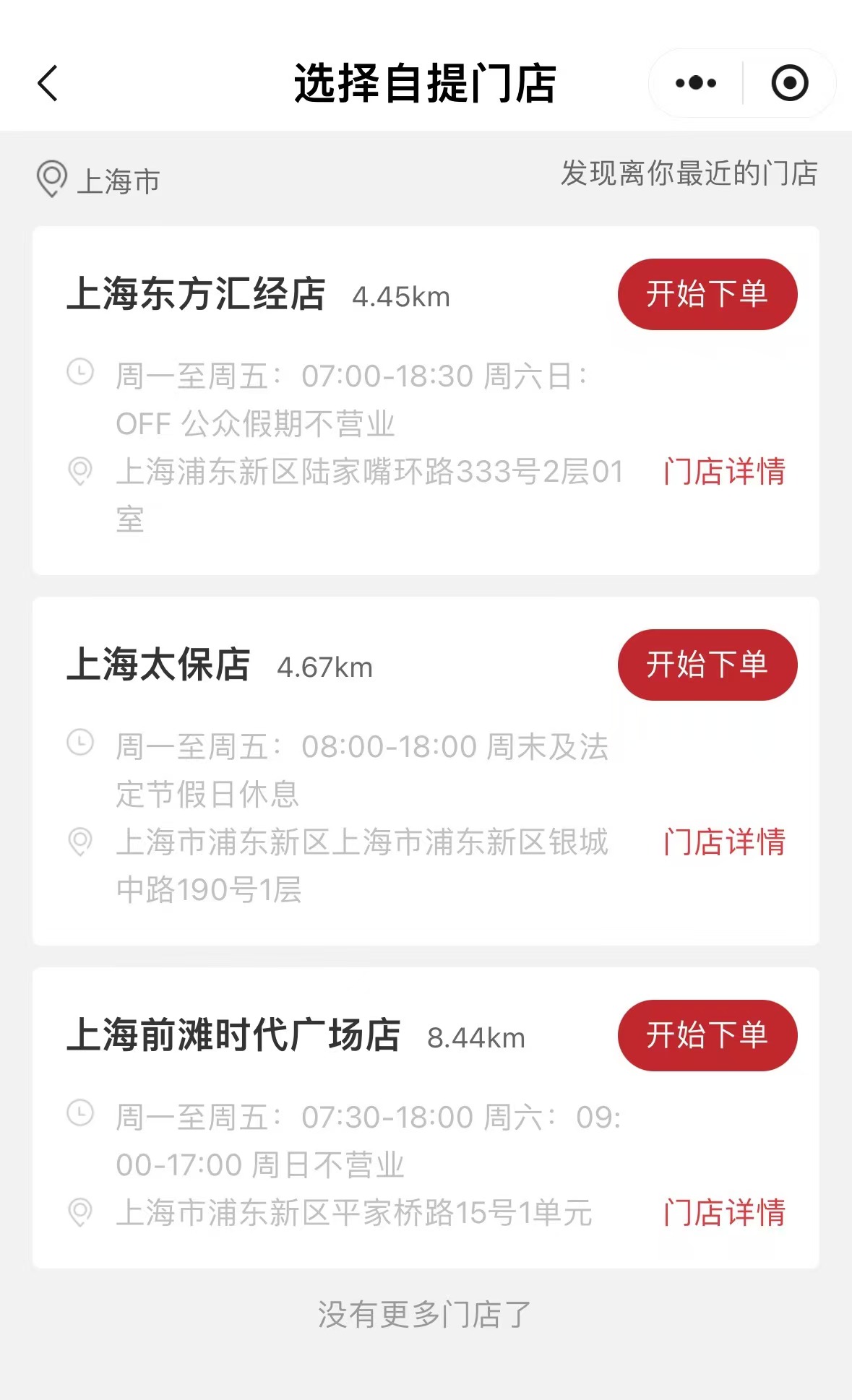Start ordering at 上海东方汇经店
This screenshot has height=1400, width=852.
(707, 294)
